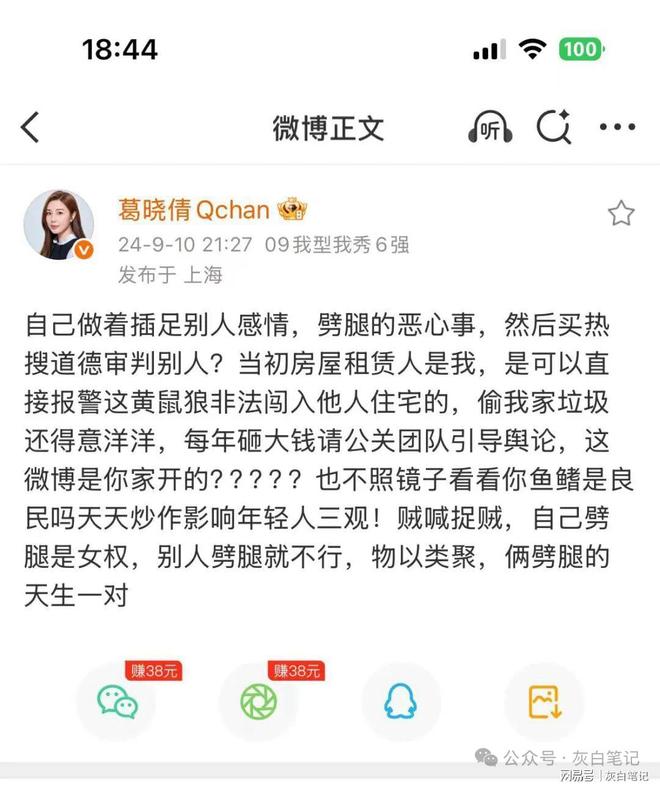This screenshot has height=788, width=660.
Task: Save the post as an image
Action: 542,702
